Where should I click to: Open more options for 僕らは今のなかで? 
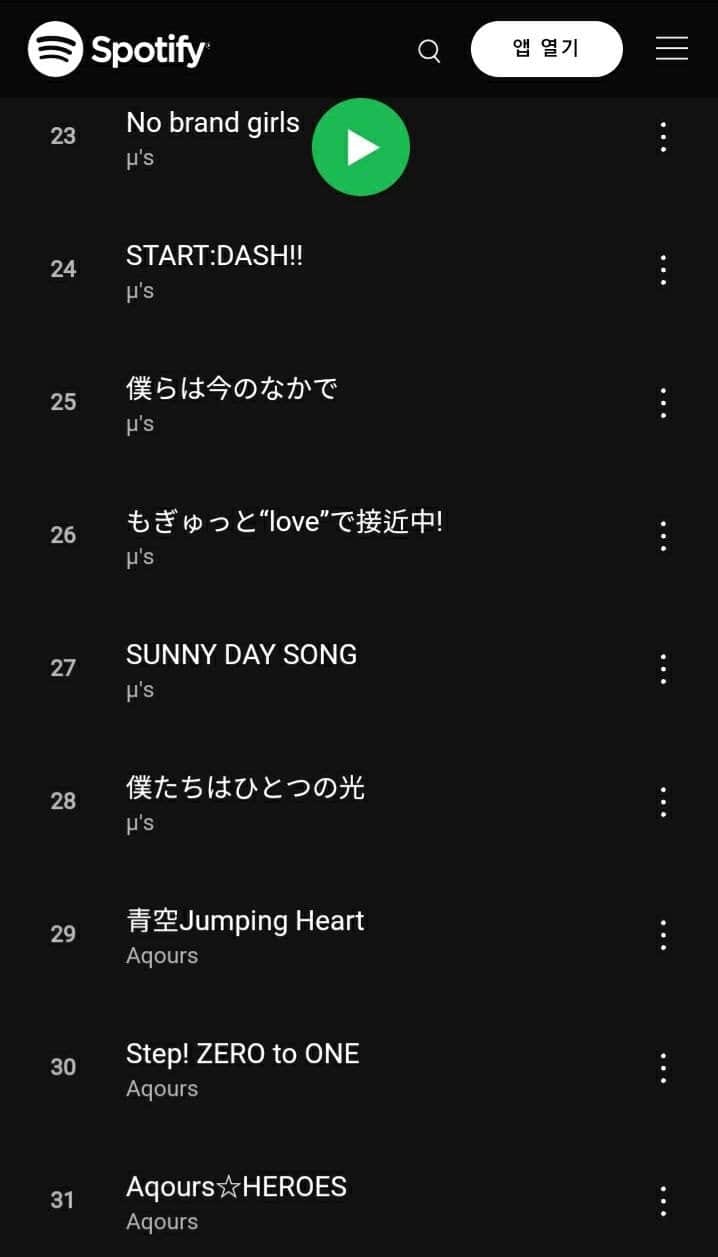(663, 403)
